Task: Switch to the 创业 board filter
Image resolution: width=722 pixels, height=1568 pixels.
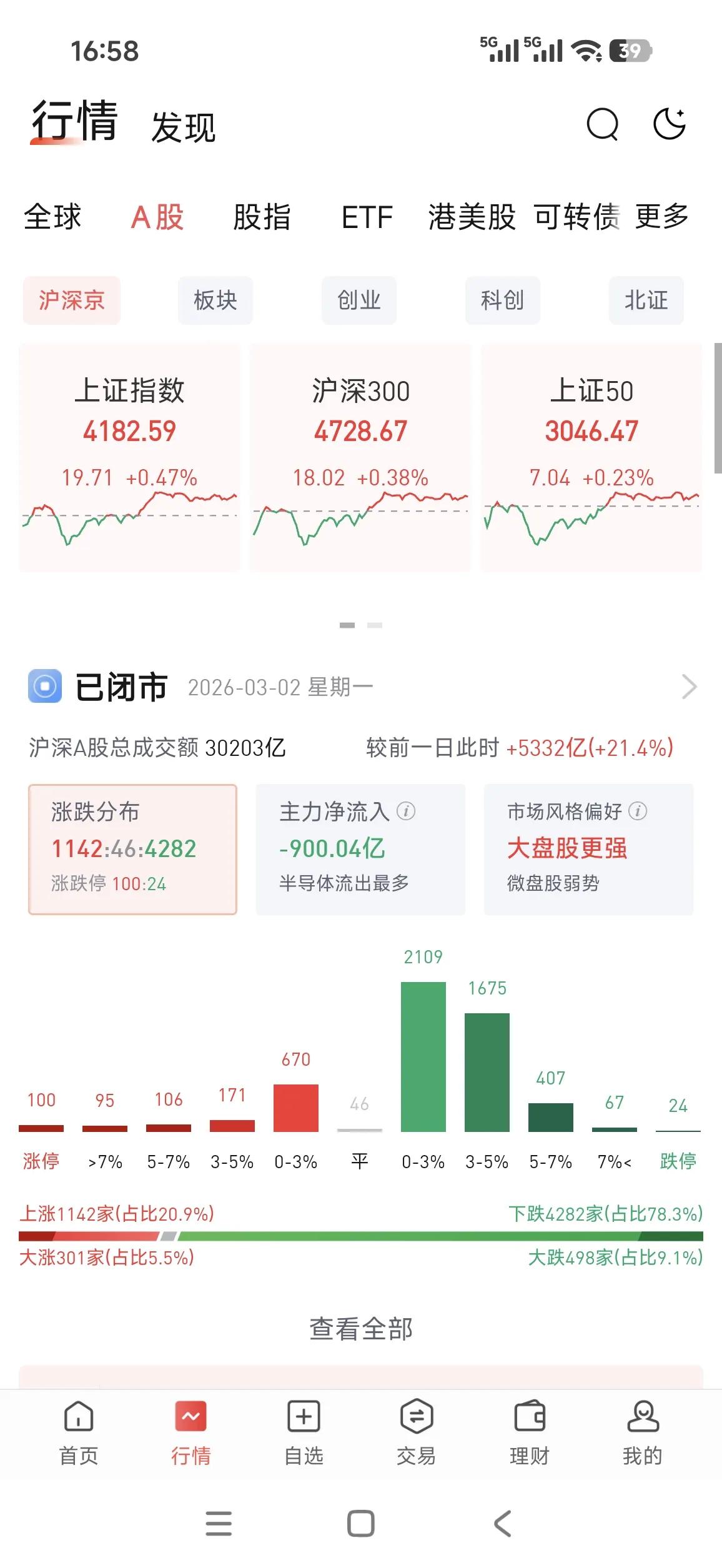Action: (x=359, y=300)
